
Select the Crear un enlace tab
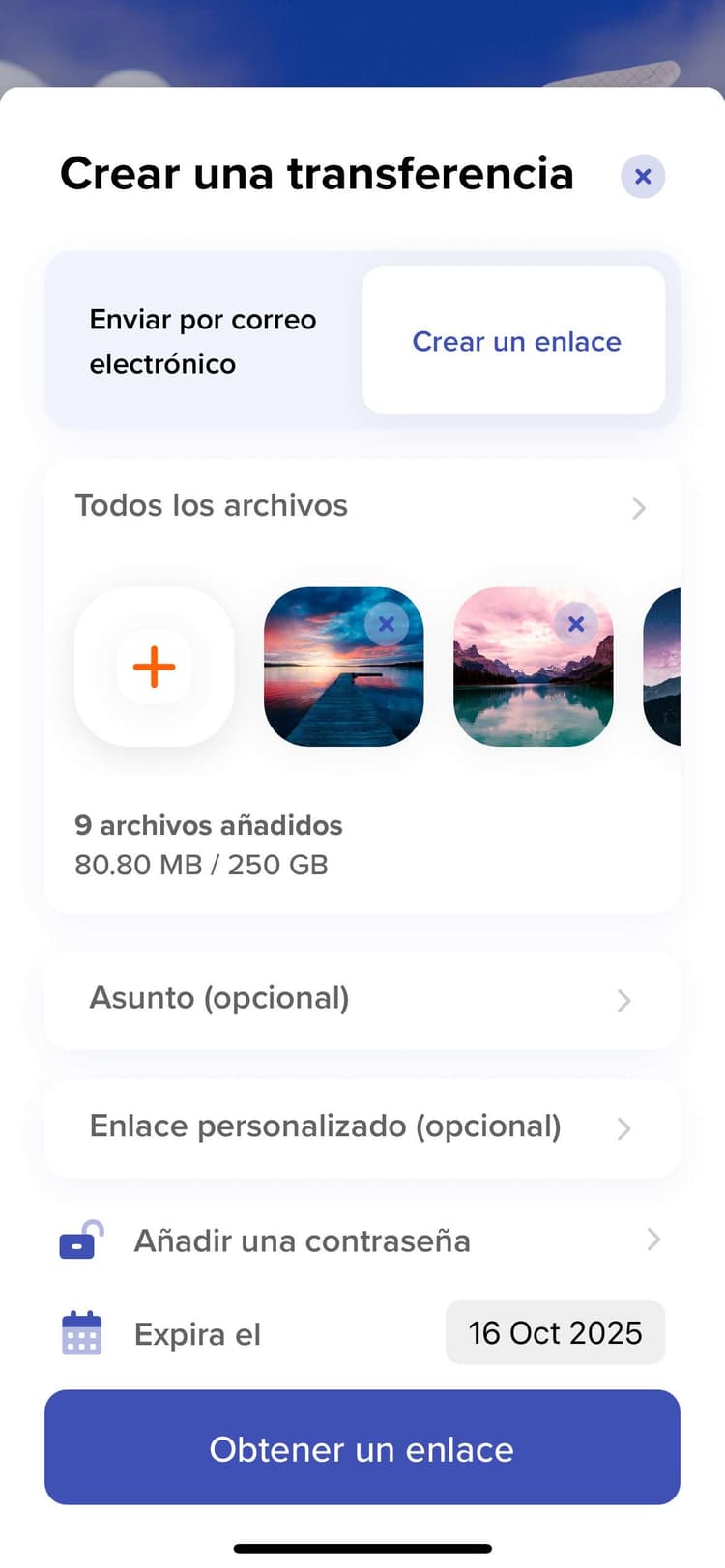click(x=516, y=341)
